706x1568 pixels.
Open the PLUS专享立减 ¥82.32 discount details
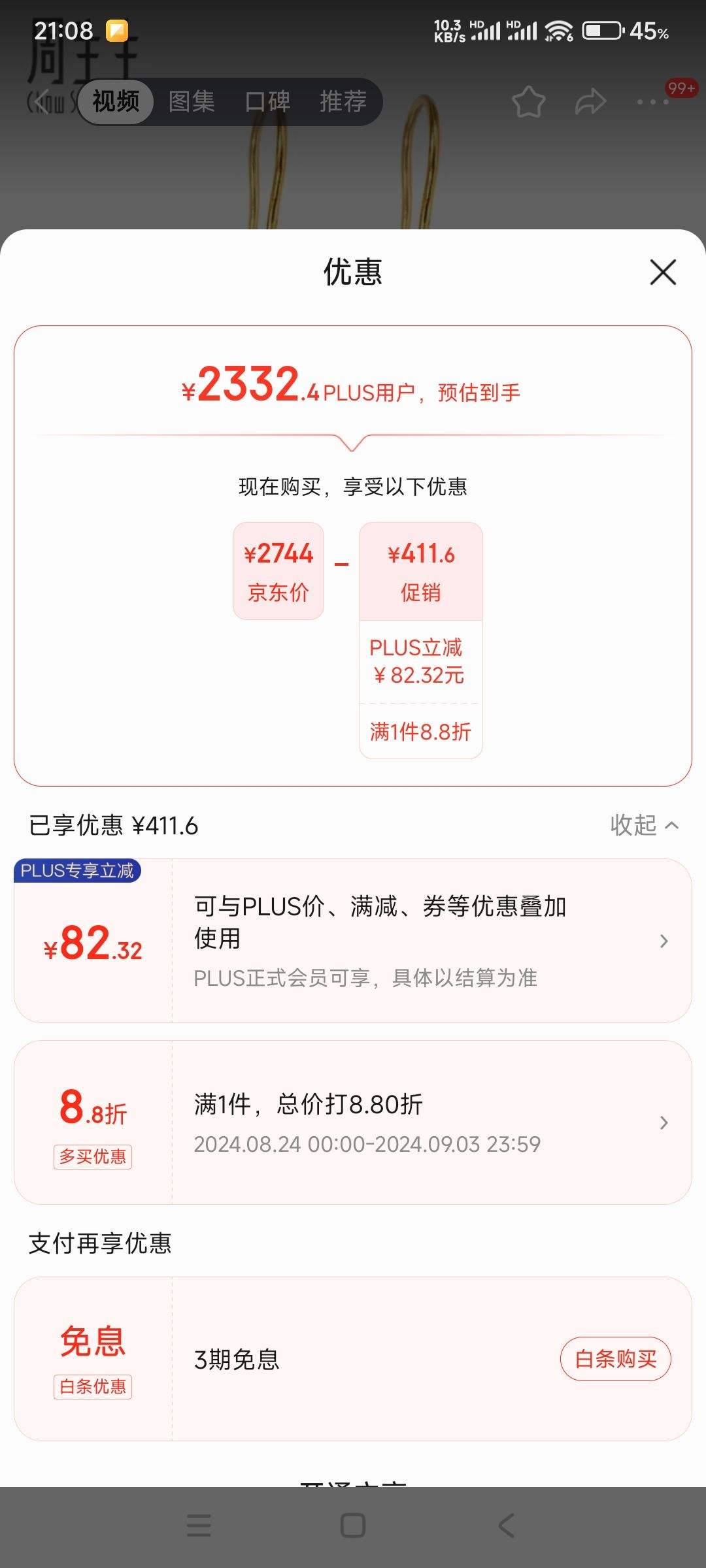(353, 941)
